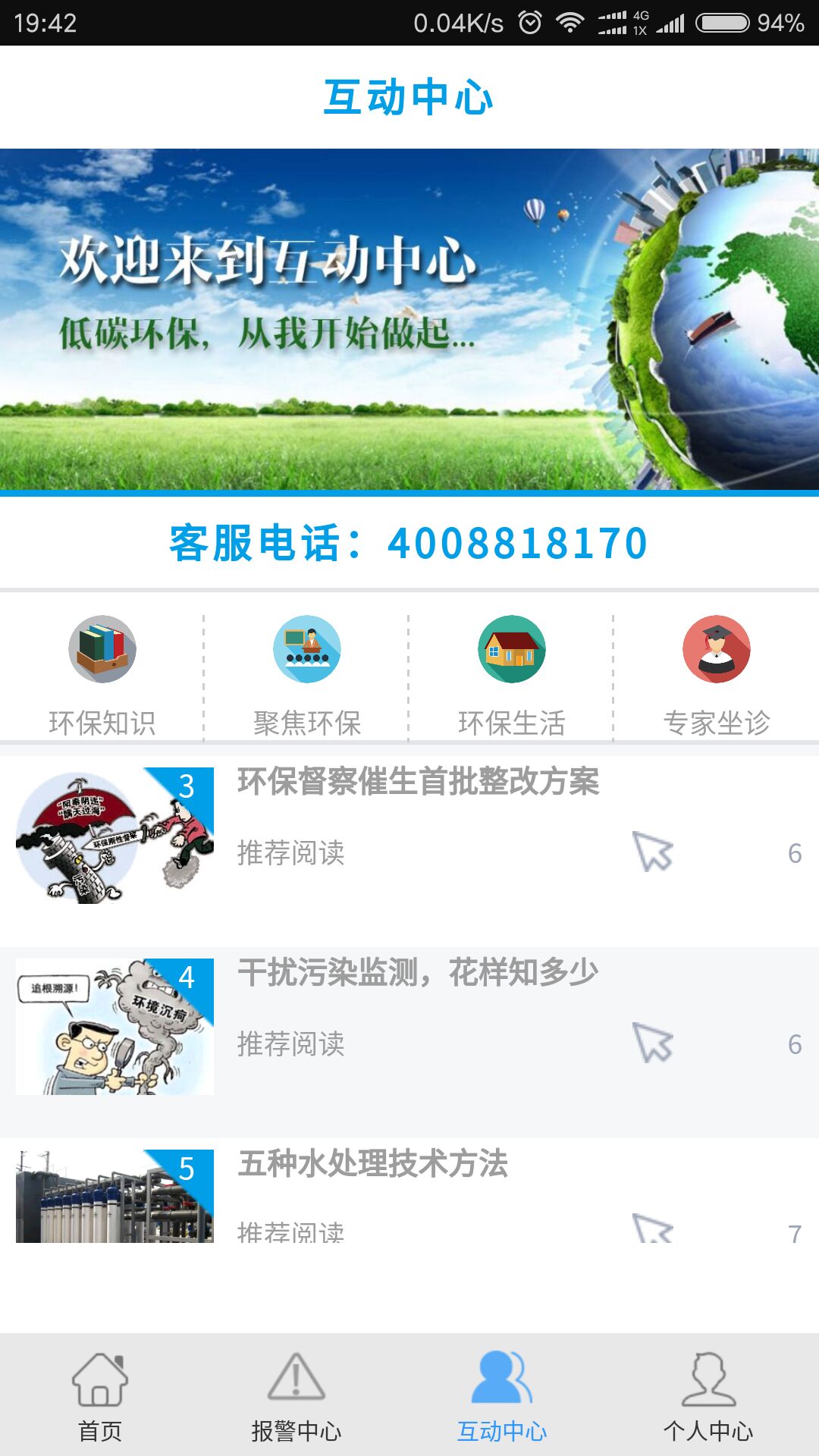Image resolution: width=819 pixels, height=1456 pixels.
Task: Open article 五种水处理技术方法
Action: 375,1166
